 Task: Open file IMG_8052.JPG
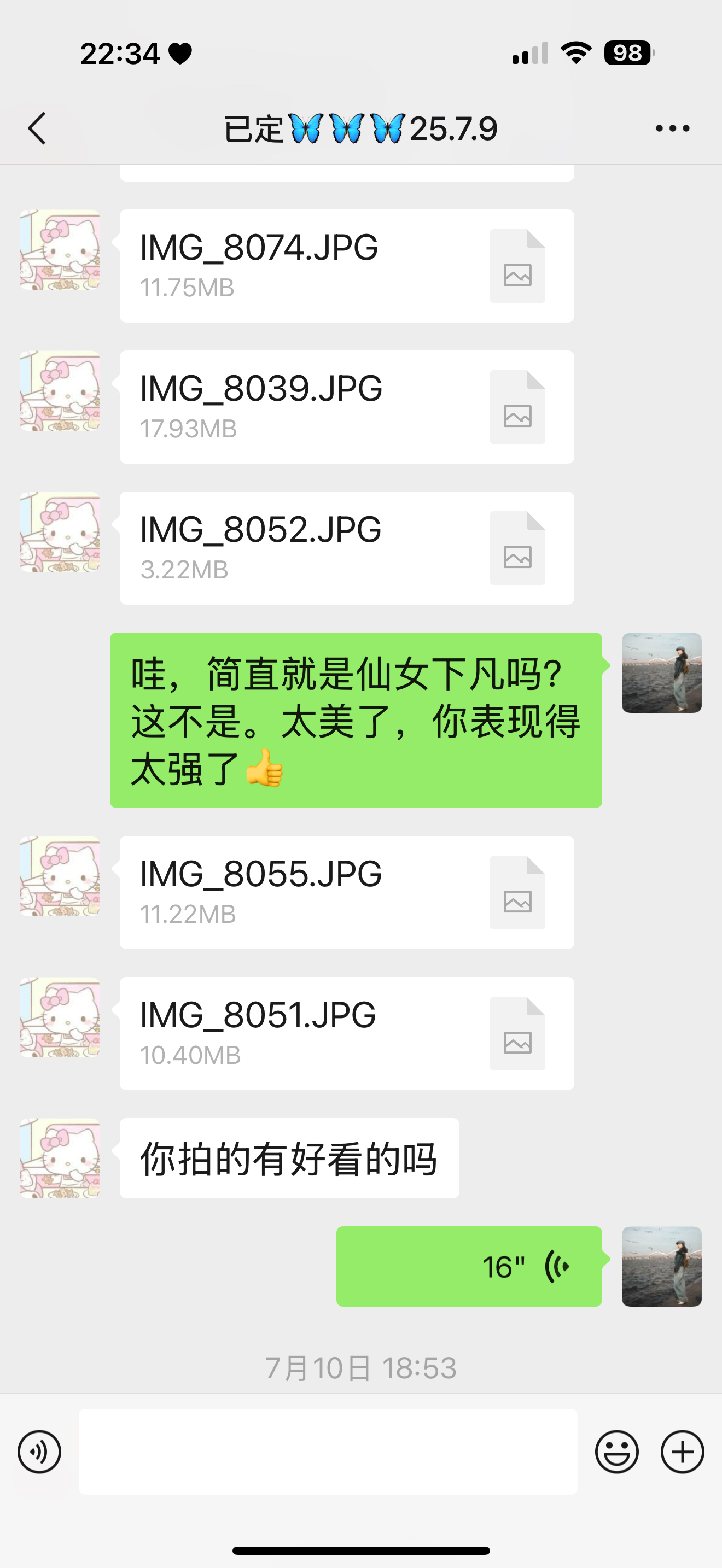coord(346,548)
